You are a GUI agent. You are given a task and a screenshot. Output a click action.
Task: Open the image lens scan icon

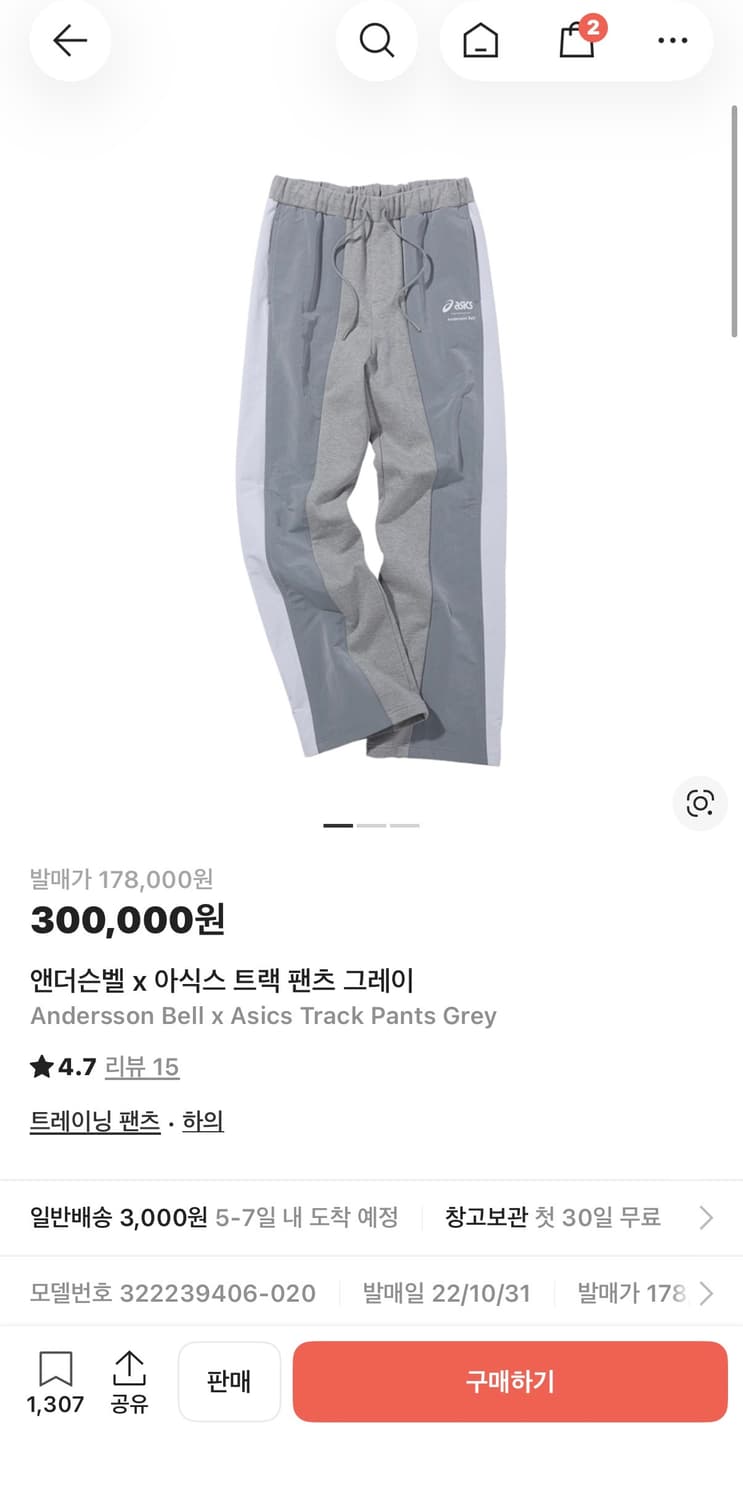coord(700,803)
